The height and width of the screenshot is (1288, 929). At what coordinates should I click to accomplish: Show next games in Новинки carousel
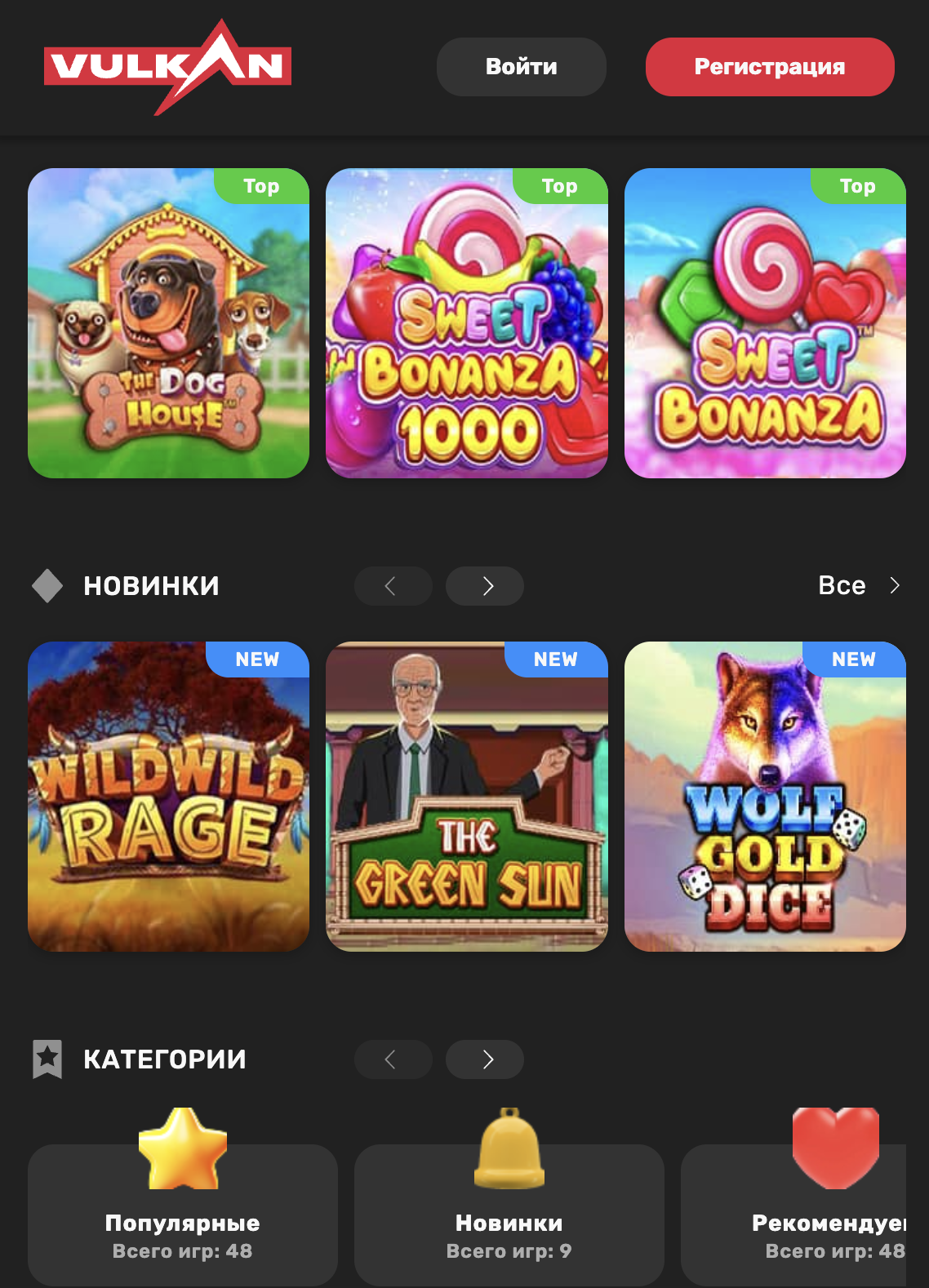pos(485,586)
